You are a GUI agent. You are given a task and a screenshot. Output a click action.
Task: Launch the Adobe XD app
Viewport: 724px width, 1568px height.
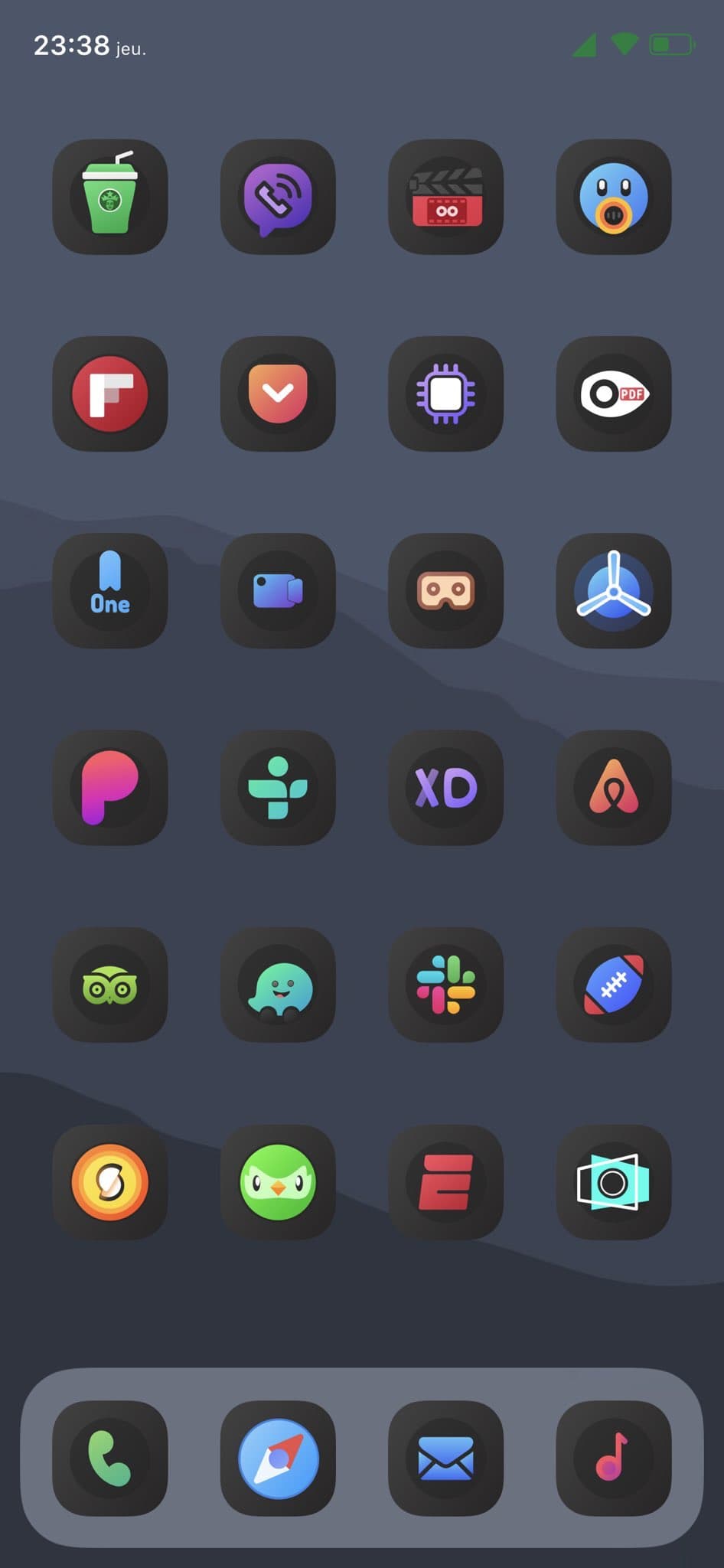[446, 788]
